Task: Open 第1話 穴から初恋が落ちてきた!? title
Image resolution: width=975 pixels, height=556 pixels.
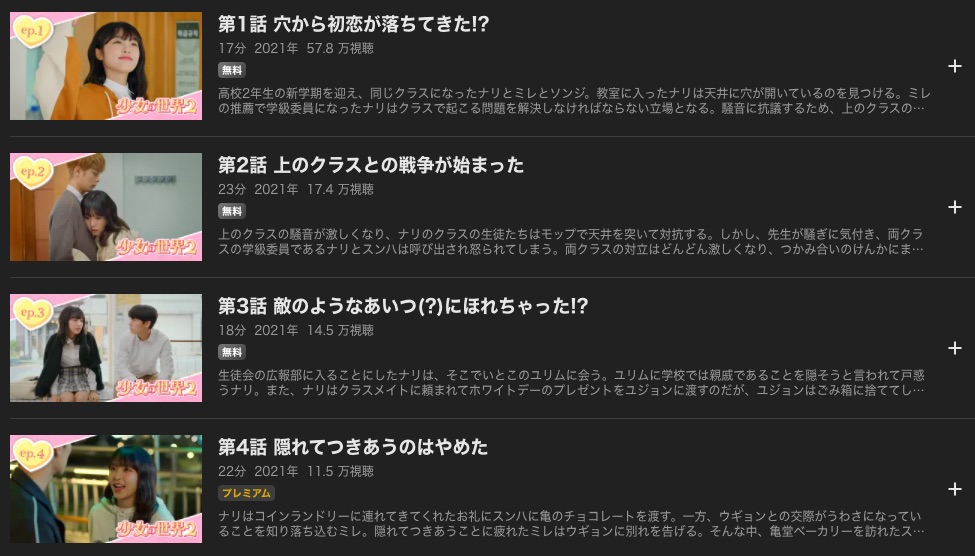Action: (354, 24)
